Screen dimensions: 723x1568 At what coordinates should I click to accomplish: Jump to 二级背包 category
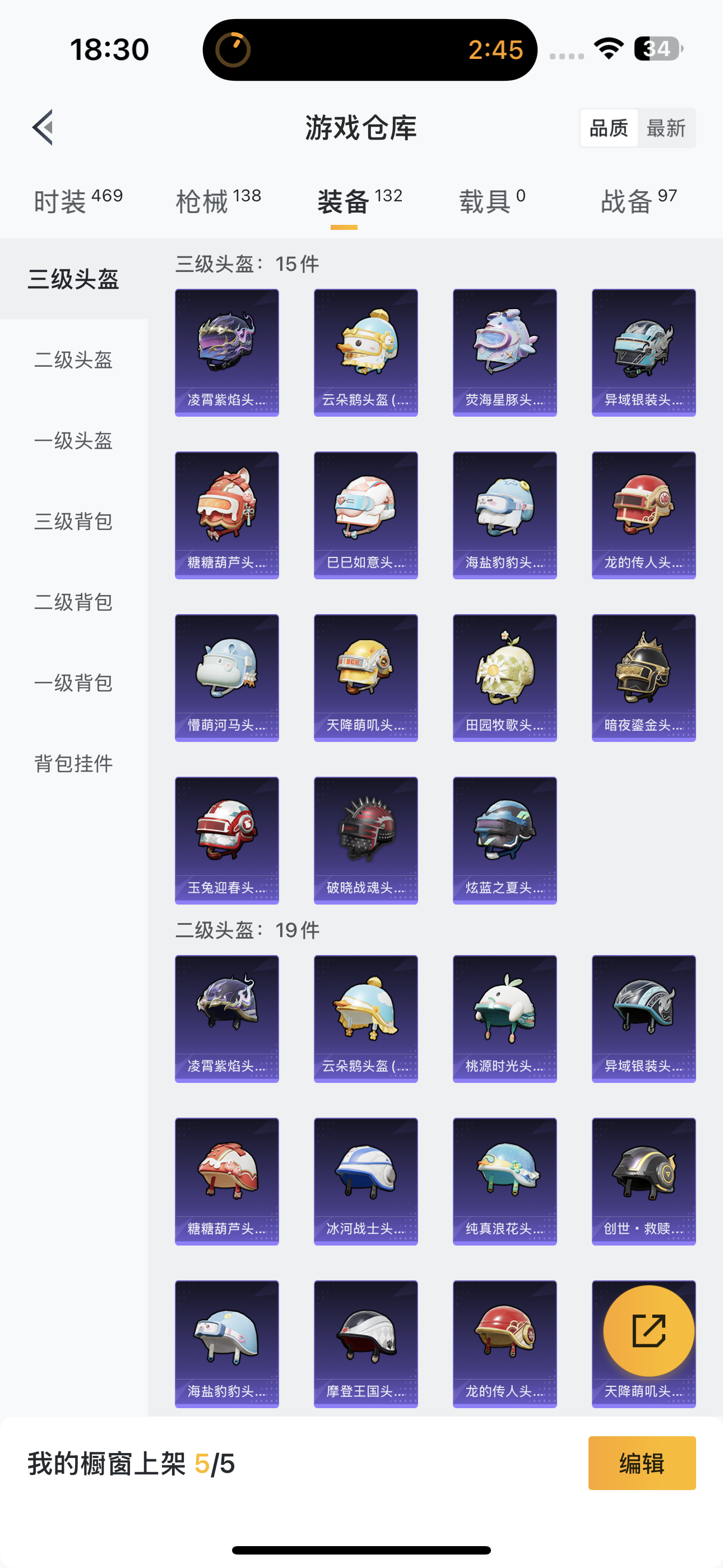tap(73, 602)
